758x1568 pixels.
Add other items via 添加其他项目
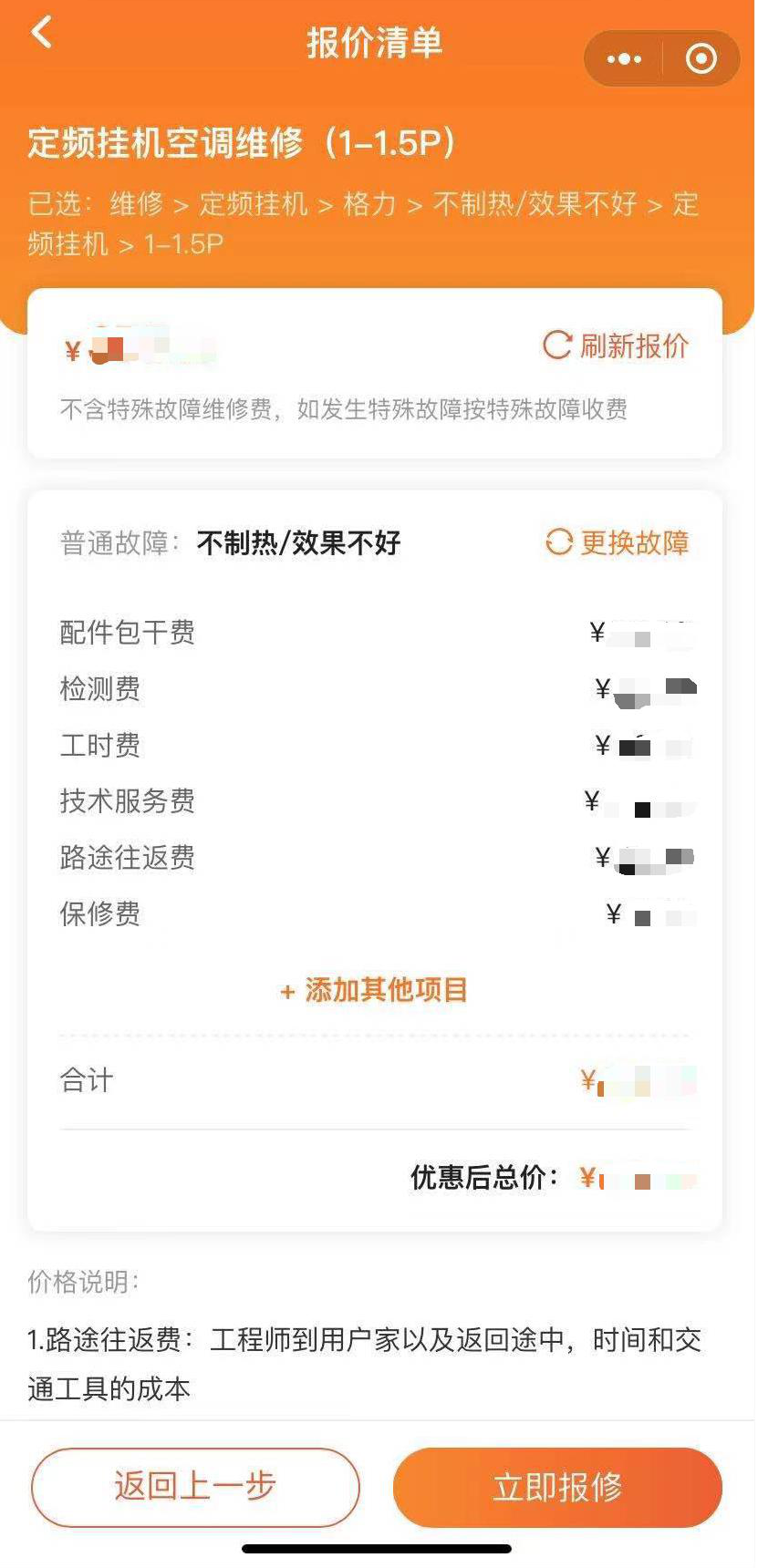[374, 990]
